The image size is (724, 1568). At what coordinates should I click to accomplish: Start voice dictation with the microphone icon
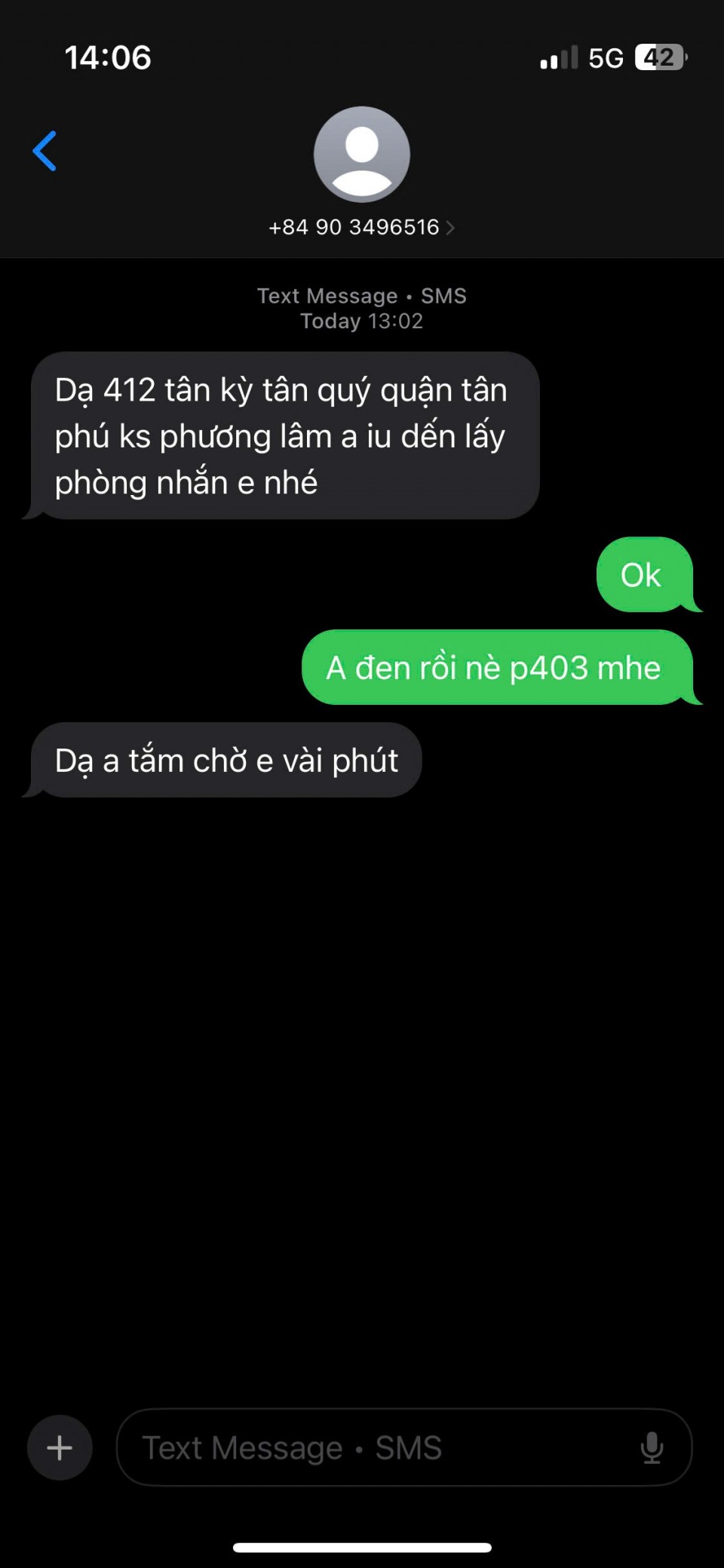[x=652, y=1447]
